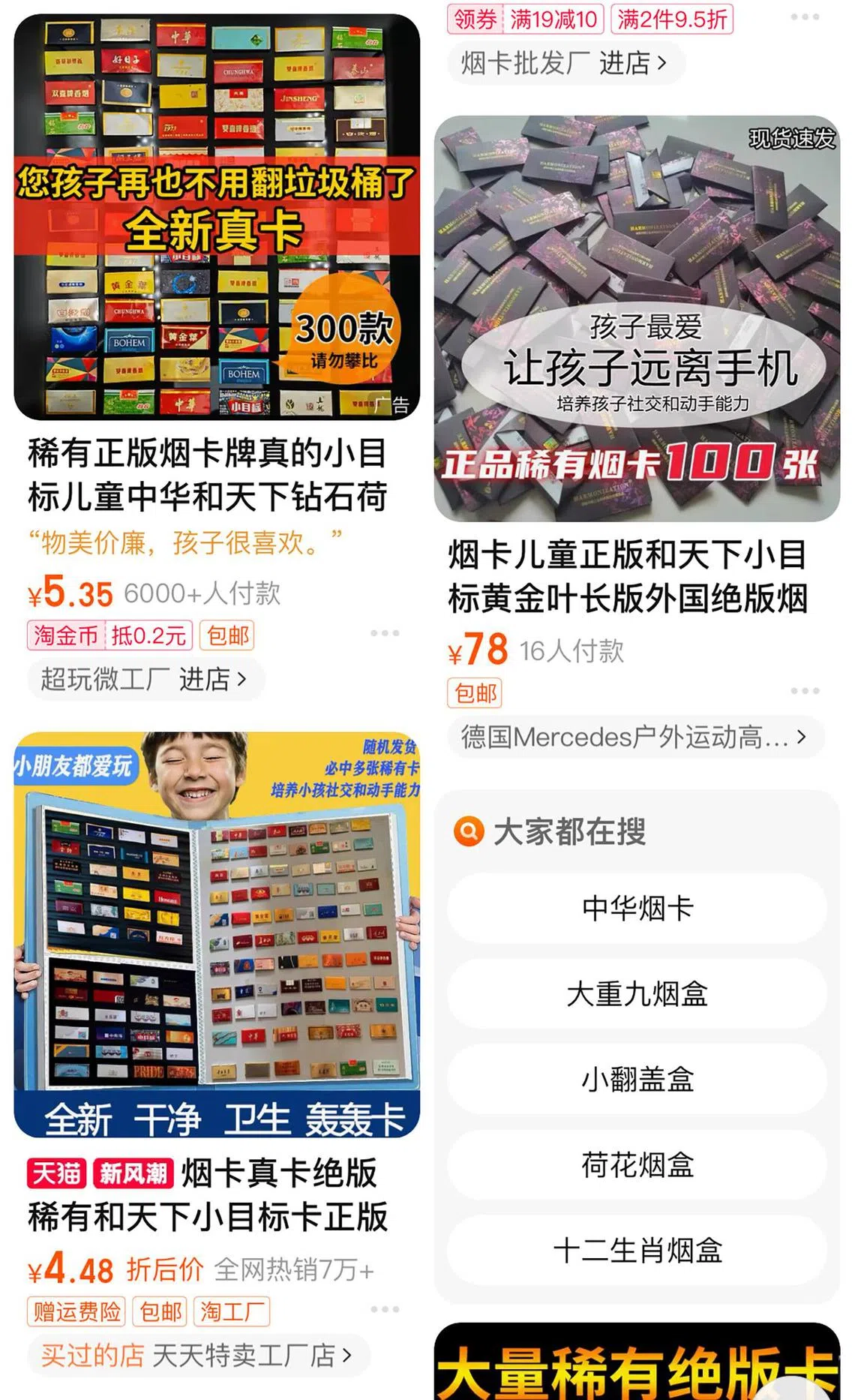Open more options for the ¥4.48 item
Image resolution: width=855 pixels, height=1400 pixels.
point(385,1309)
